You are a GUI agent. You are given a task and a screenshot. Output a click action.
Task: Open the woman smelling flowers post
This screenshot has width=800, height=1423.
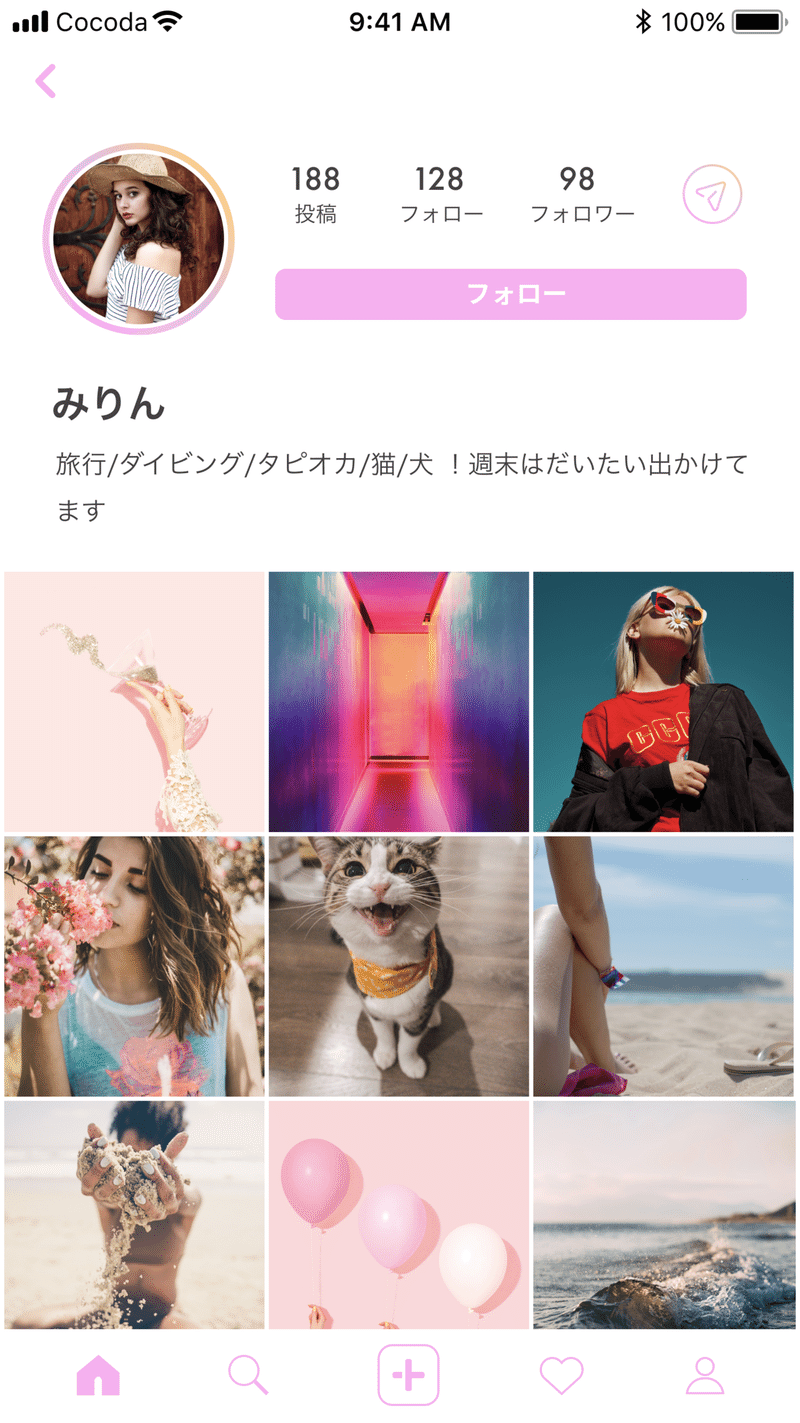(x=134, y=966)
